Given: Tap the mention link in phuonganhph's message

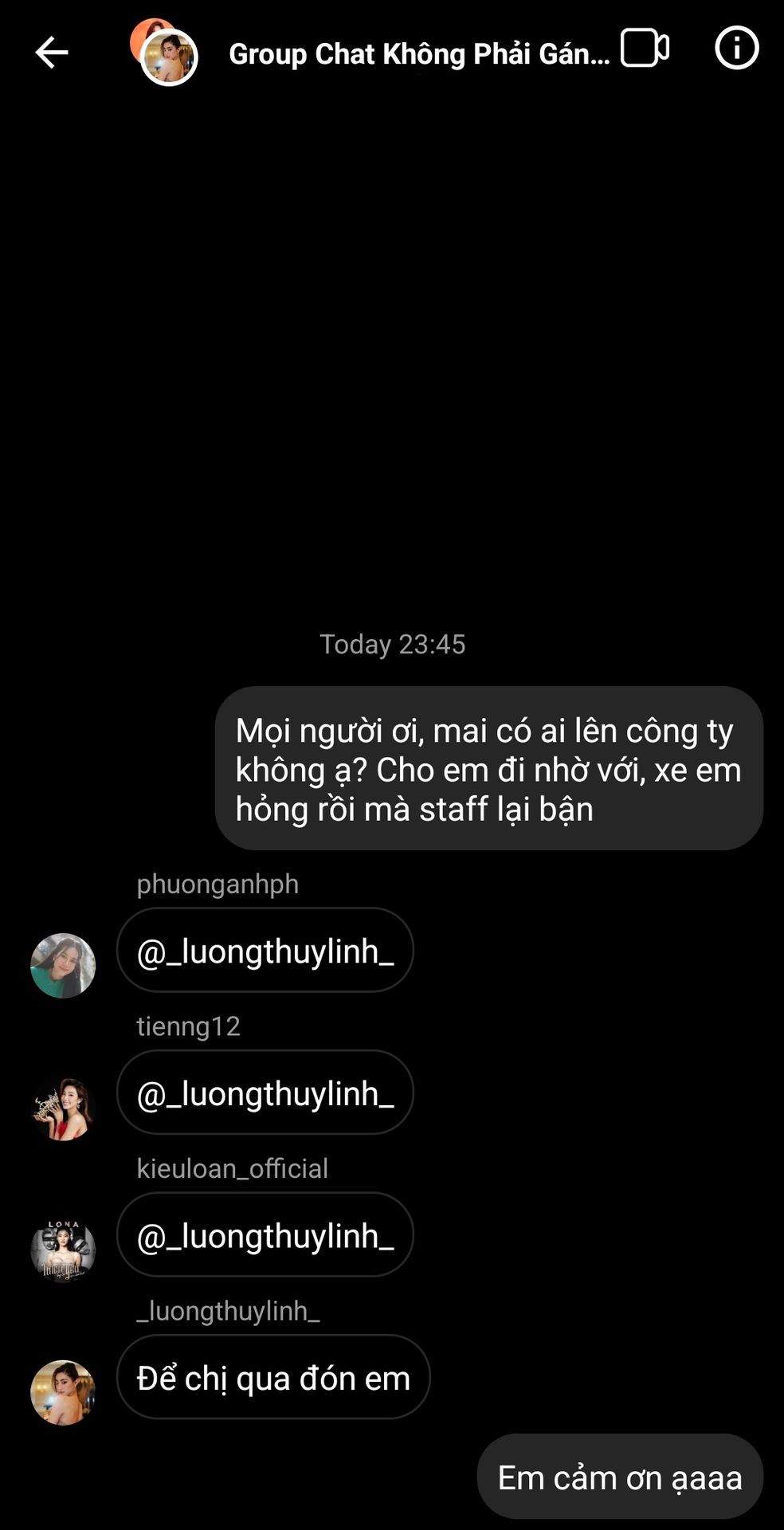Looking at the screenshot, I should pyautogui.click(x=265, y=951).
